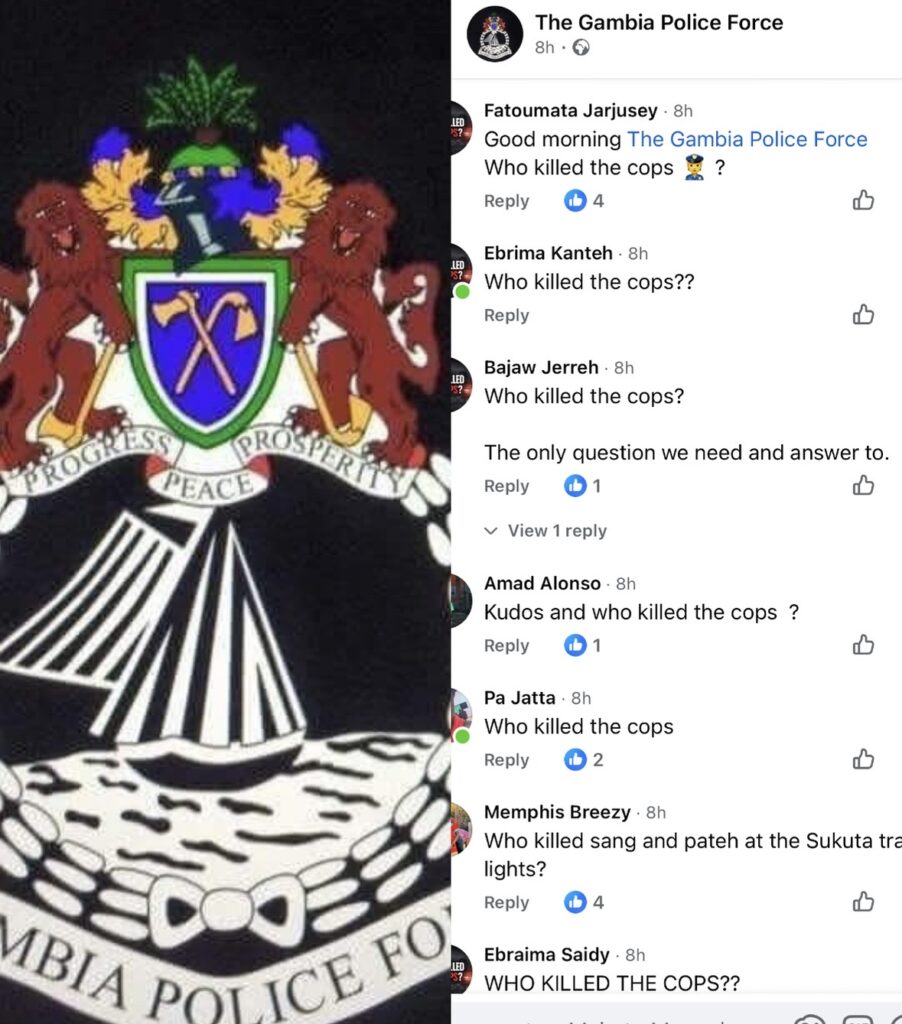
Task: Like Amad Alonso's comment
Action: click(x=863, y=646)
